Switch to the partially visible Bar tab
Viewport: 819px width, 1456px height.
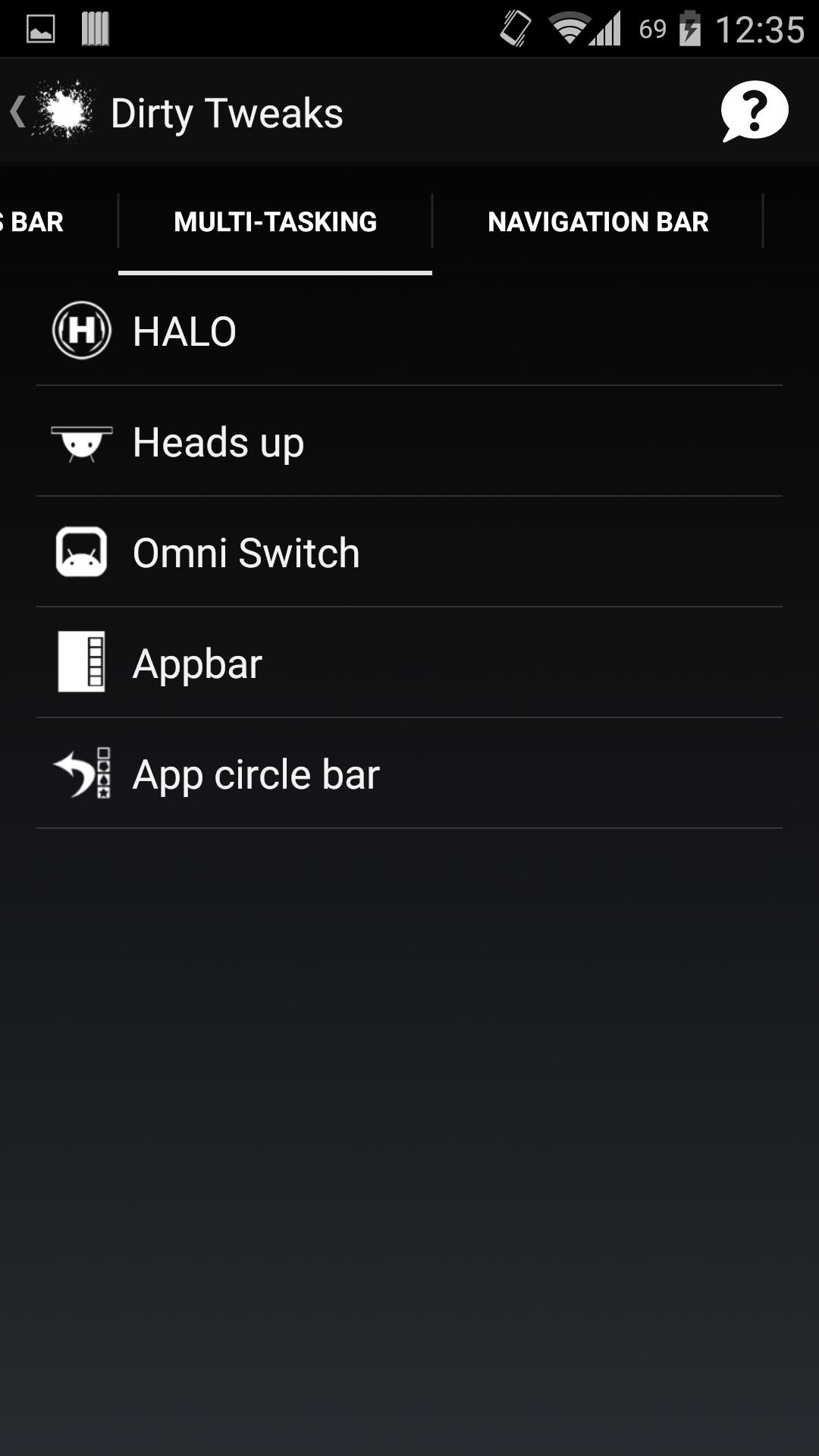click(x=34, y=221)
